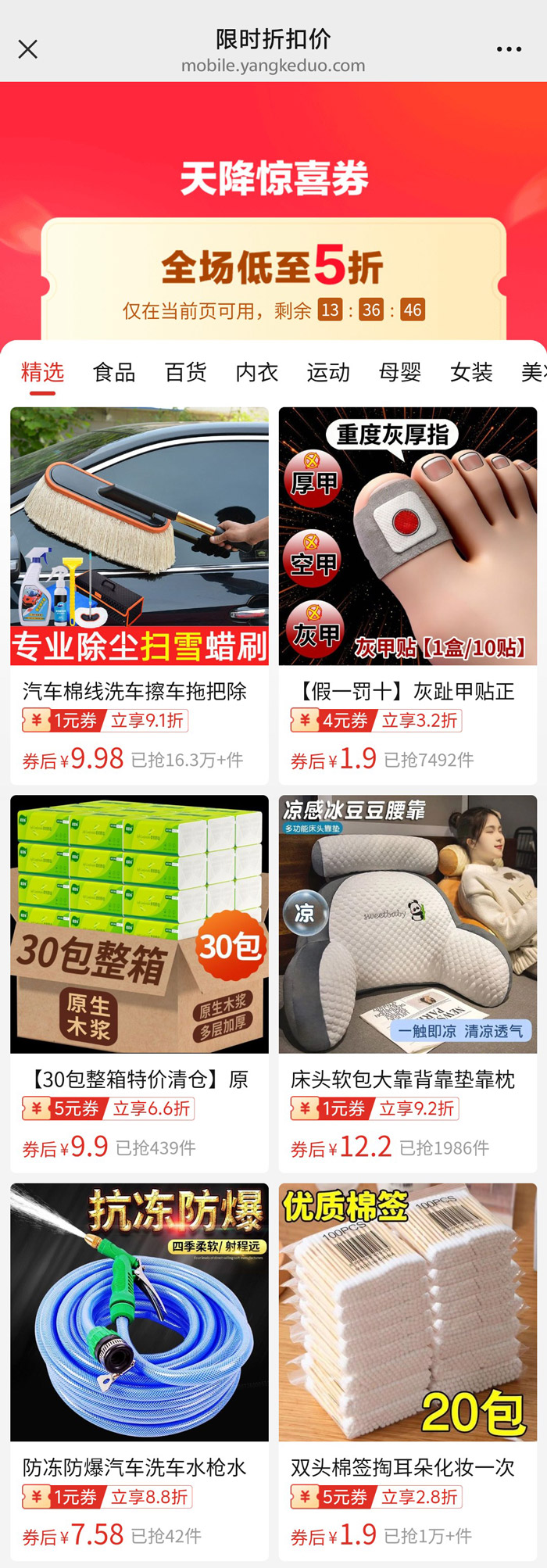Switch to the 百货 category tab

tap(185, 373)
